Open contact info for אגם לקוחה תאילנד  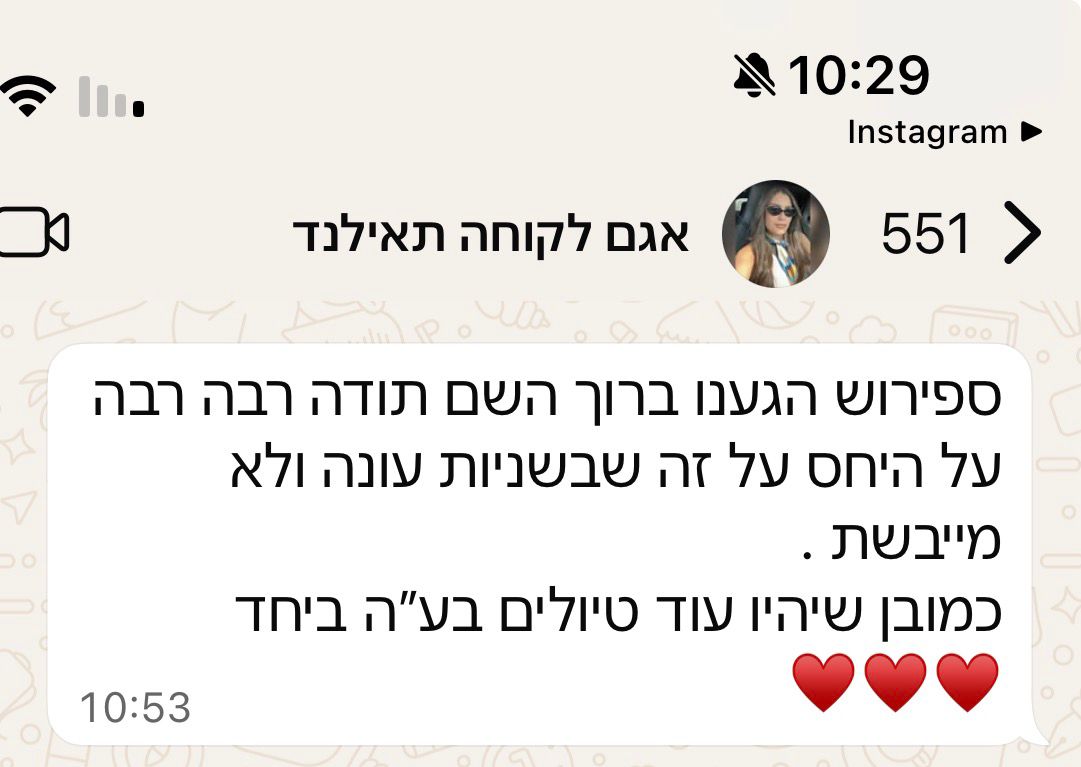tap(491, 235)
